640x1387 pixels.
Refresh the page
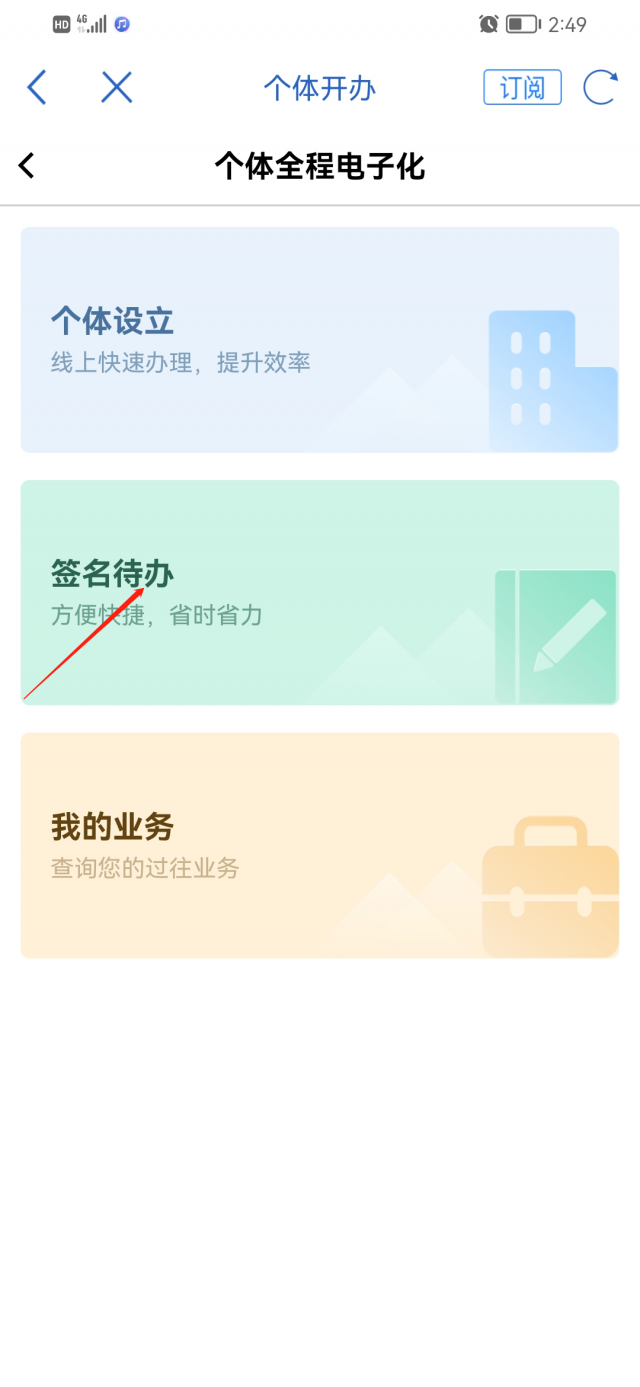600,88
